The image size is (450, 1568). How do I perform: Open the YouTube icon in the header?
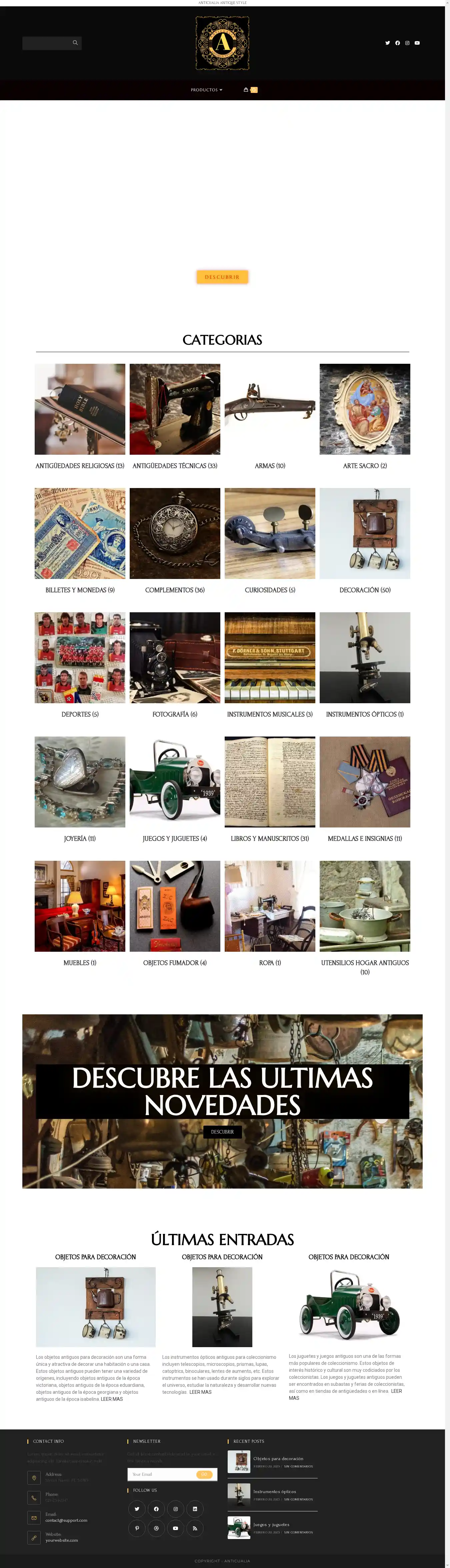[417, 43]
